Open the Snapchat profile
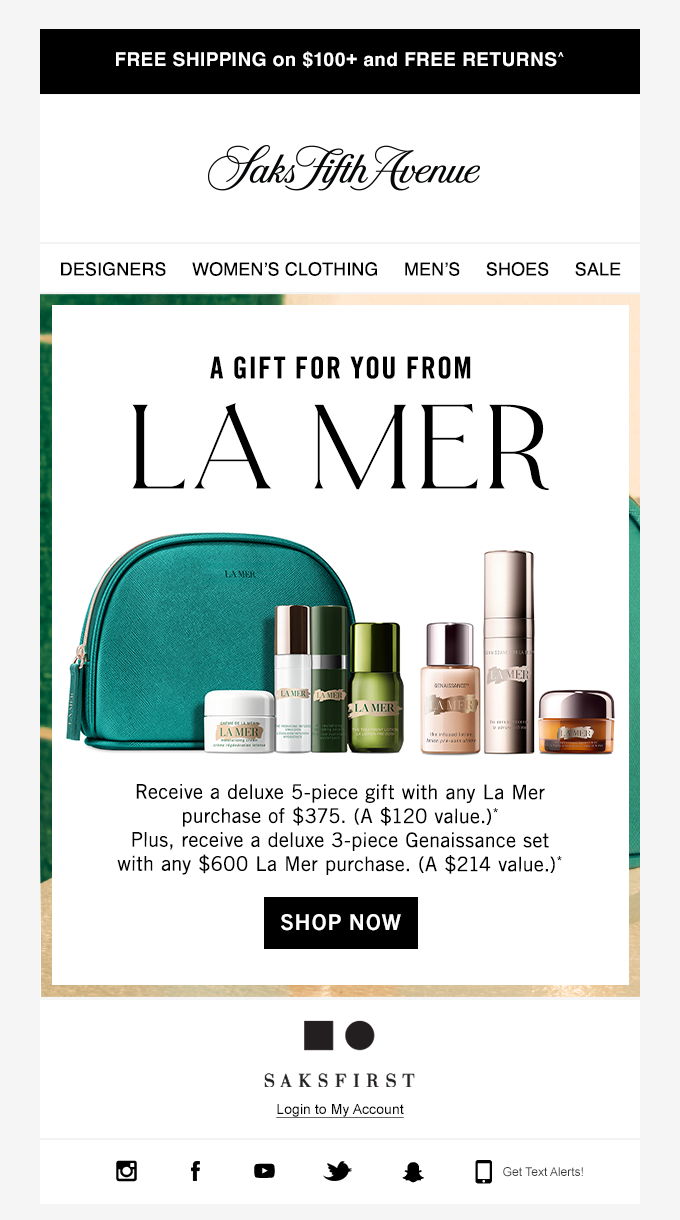 point(413,1171)
